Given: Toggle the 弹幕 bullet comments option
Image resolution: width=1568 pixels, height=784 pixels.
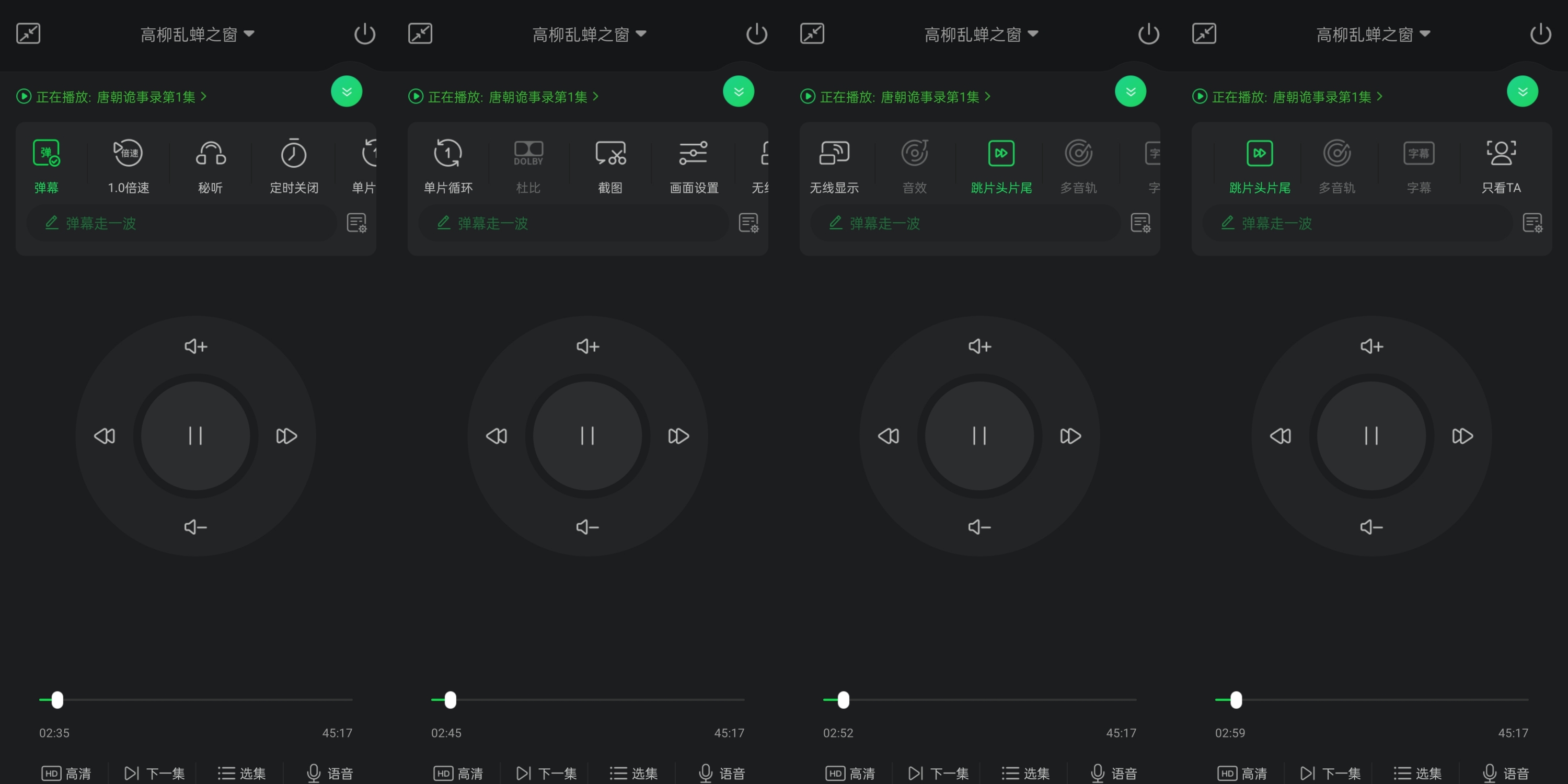Looking at the screenshot, I should pos(47,164).
